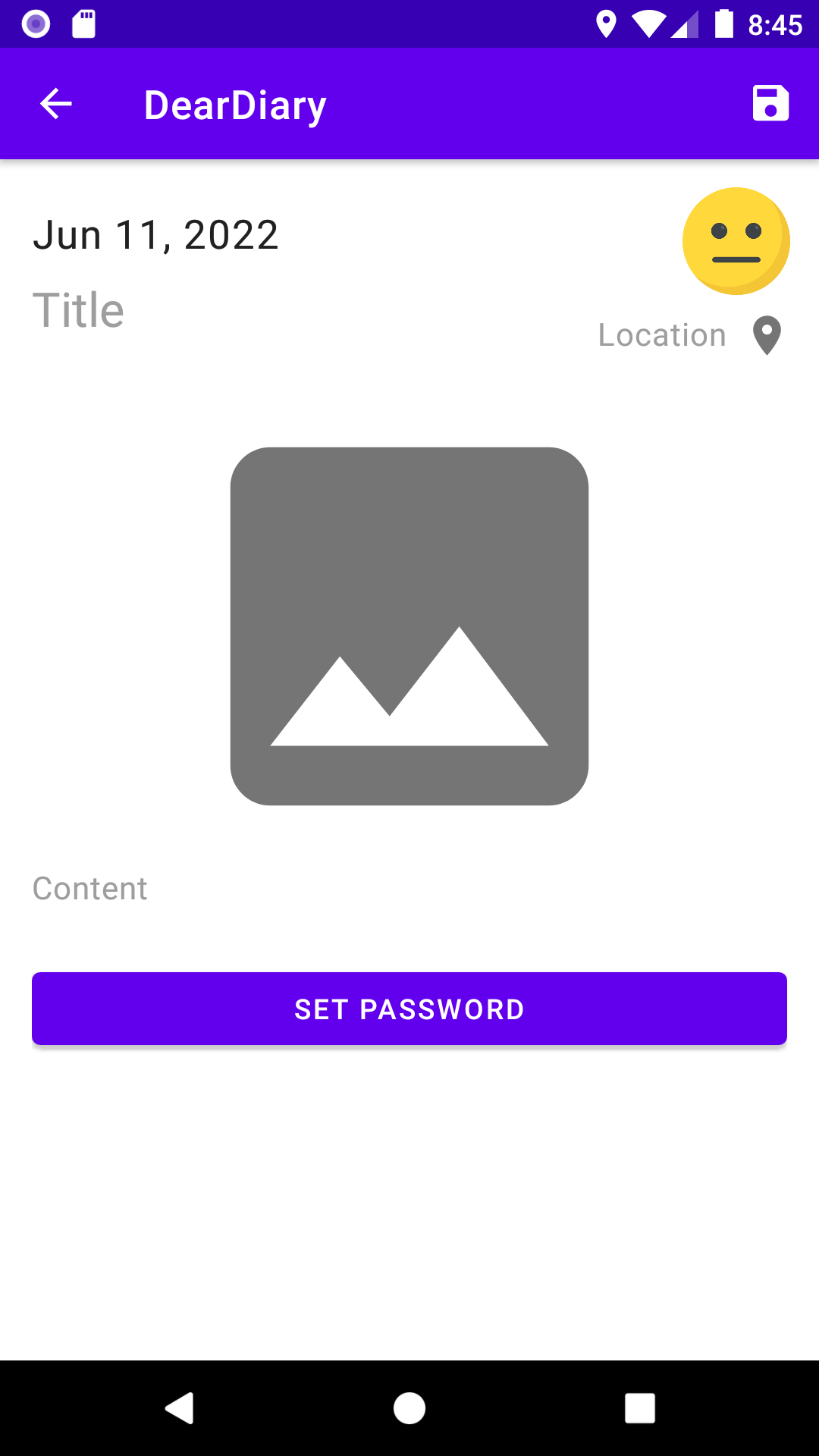Change the mood by tapping the emoji
The height and width of the screenshot is (1456, 819).
tap(736, 240)
